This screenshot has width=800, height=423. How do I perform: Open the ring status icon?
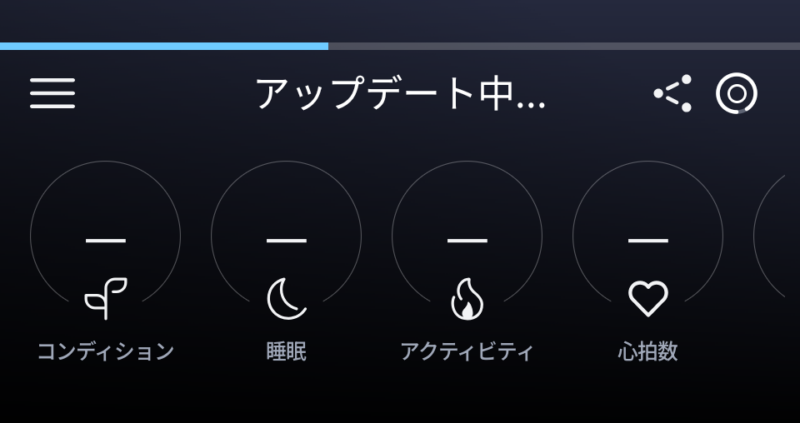736,94
